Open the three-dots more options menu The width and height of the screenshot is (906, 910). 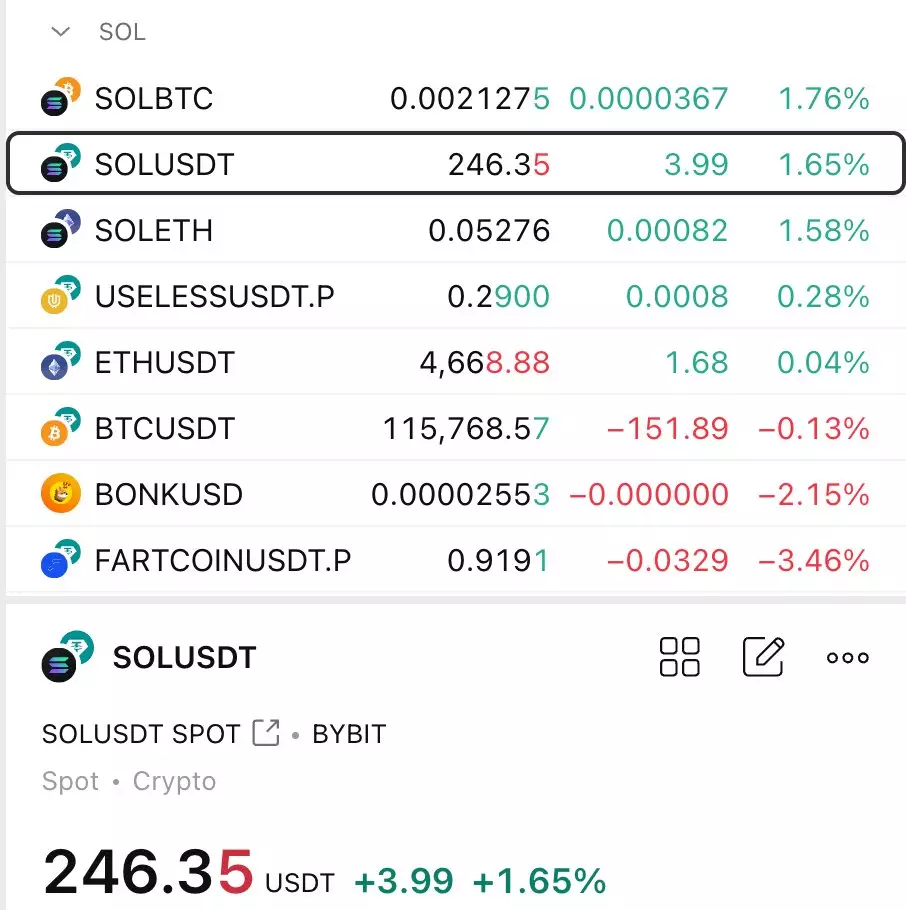[848, 658]
